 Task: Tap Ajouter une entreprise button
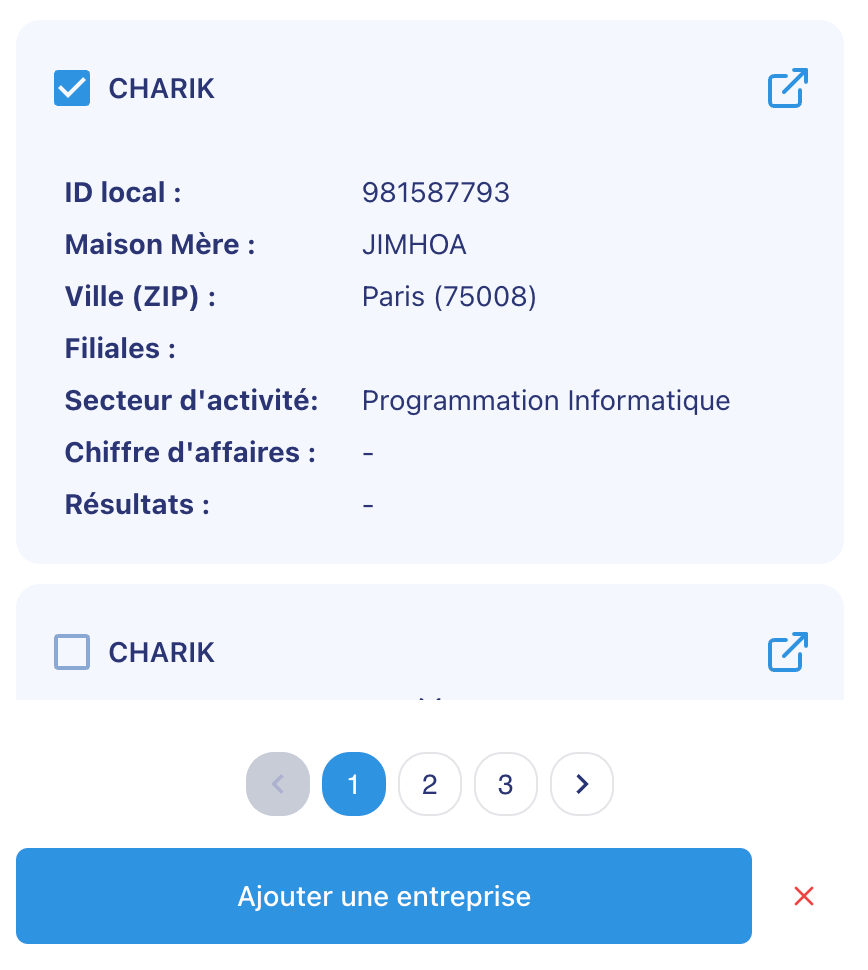[384, 896]
